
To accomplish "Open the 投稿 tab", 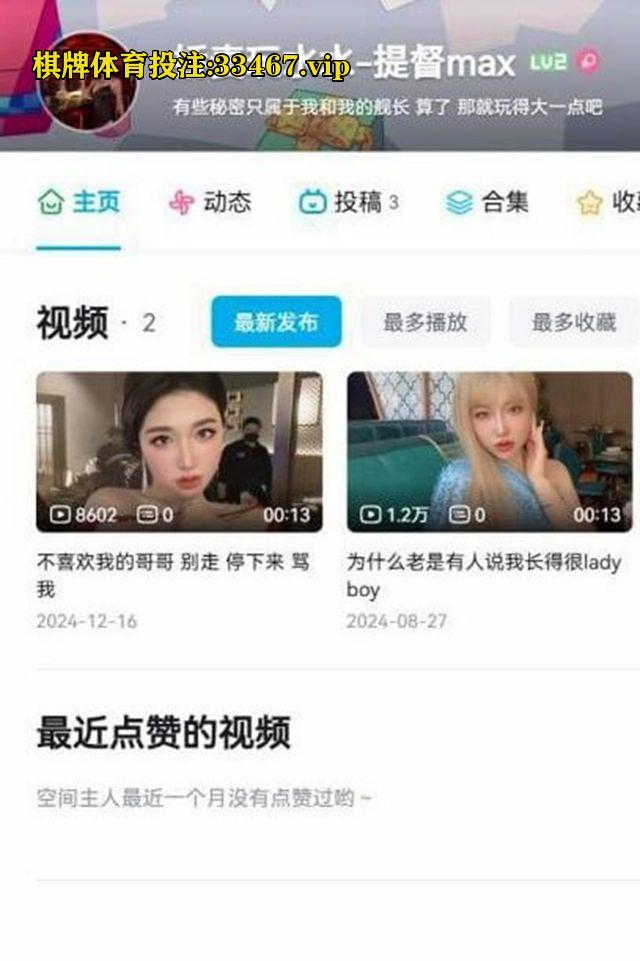I will pos(348,203).
